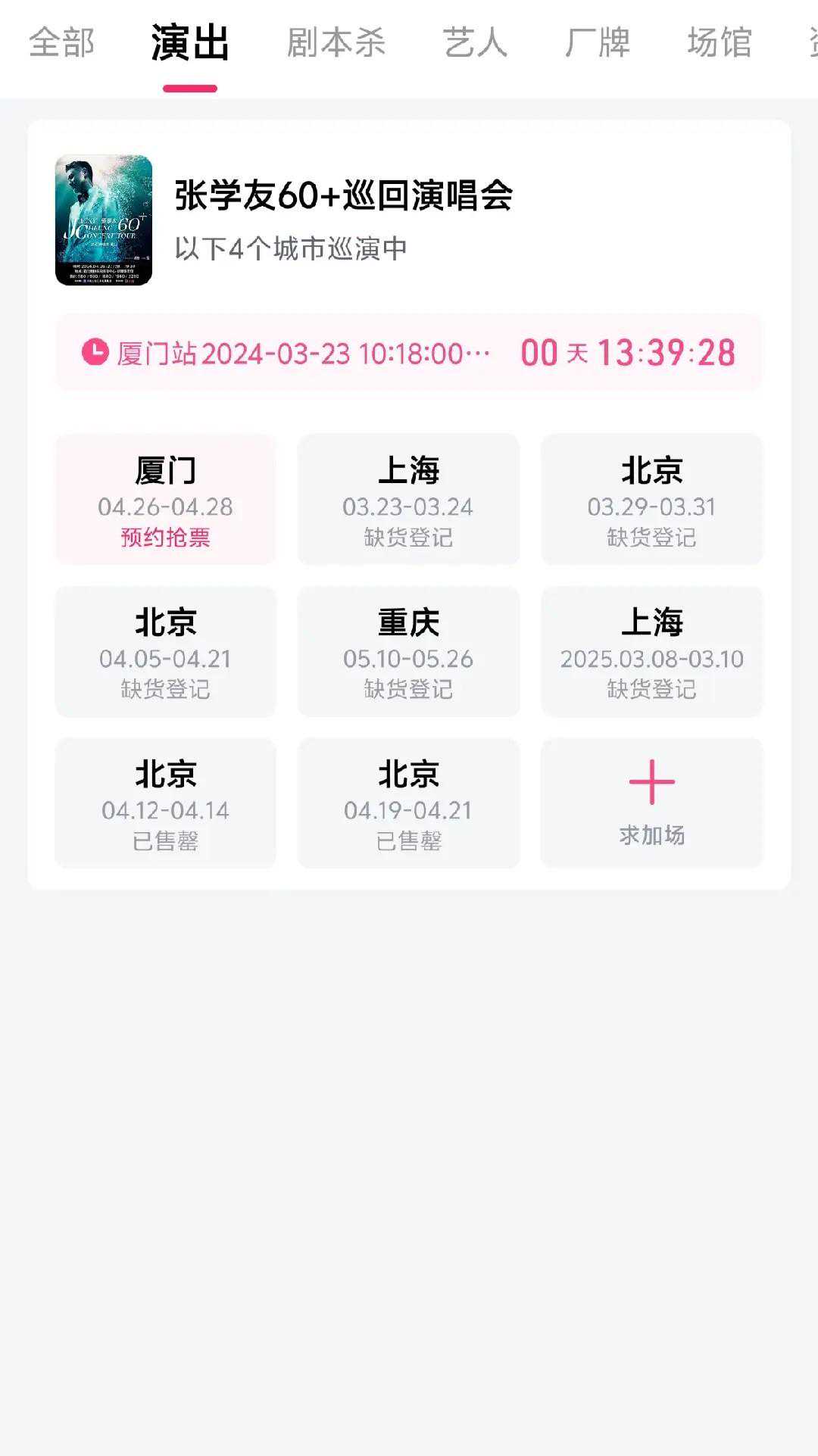818x1456 pixels.
Task: Switch to the 全部 tab
Action: tap(62, 42)
